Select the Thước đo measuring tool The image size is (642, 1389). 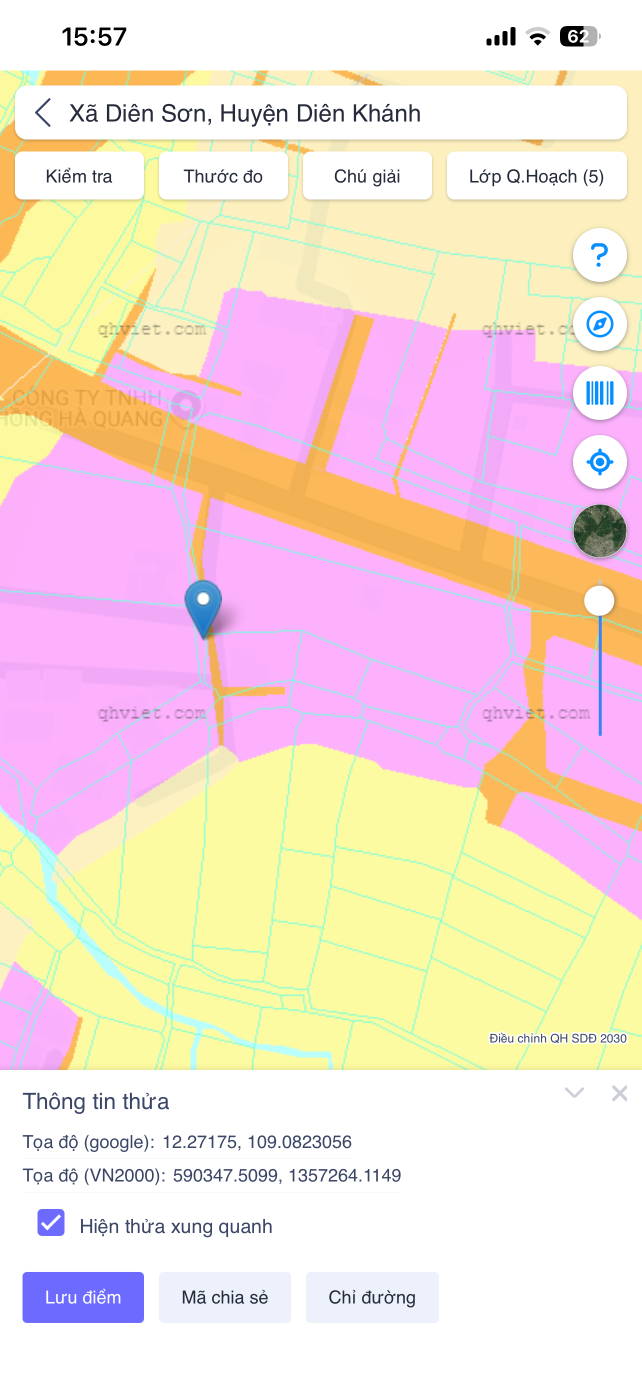click(x=223, y=176)
